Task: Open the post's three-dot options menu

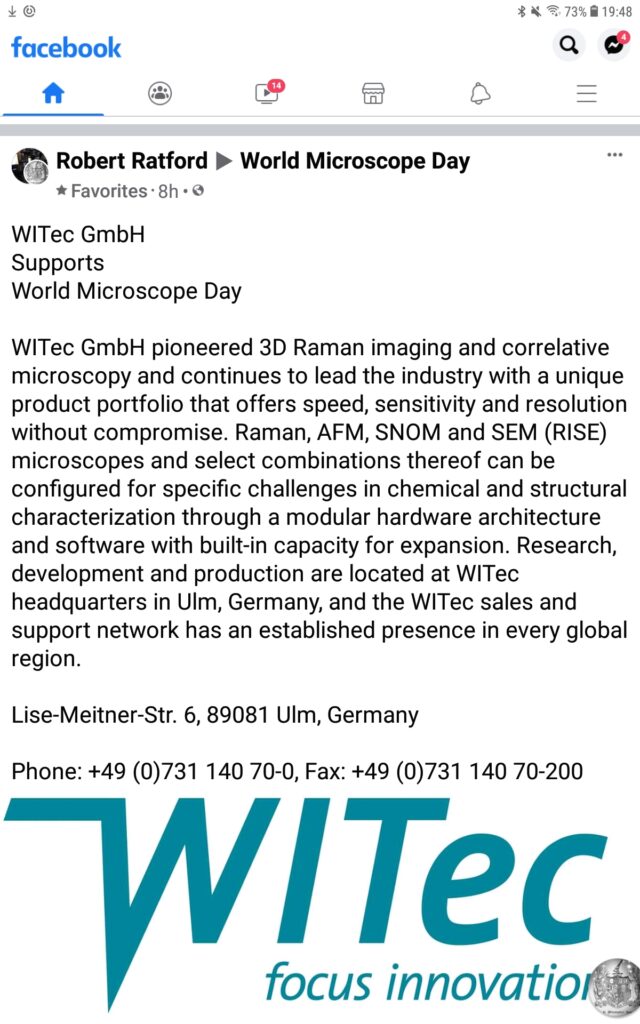Action: [x=615, y=155]
